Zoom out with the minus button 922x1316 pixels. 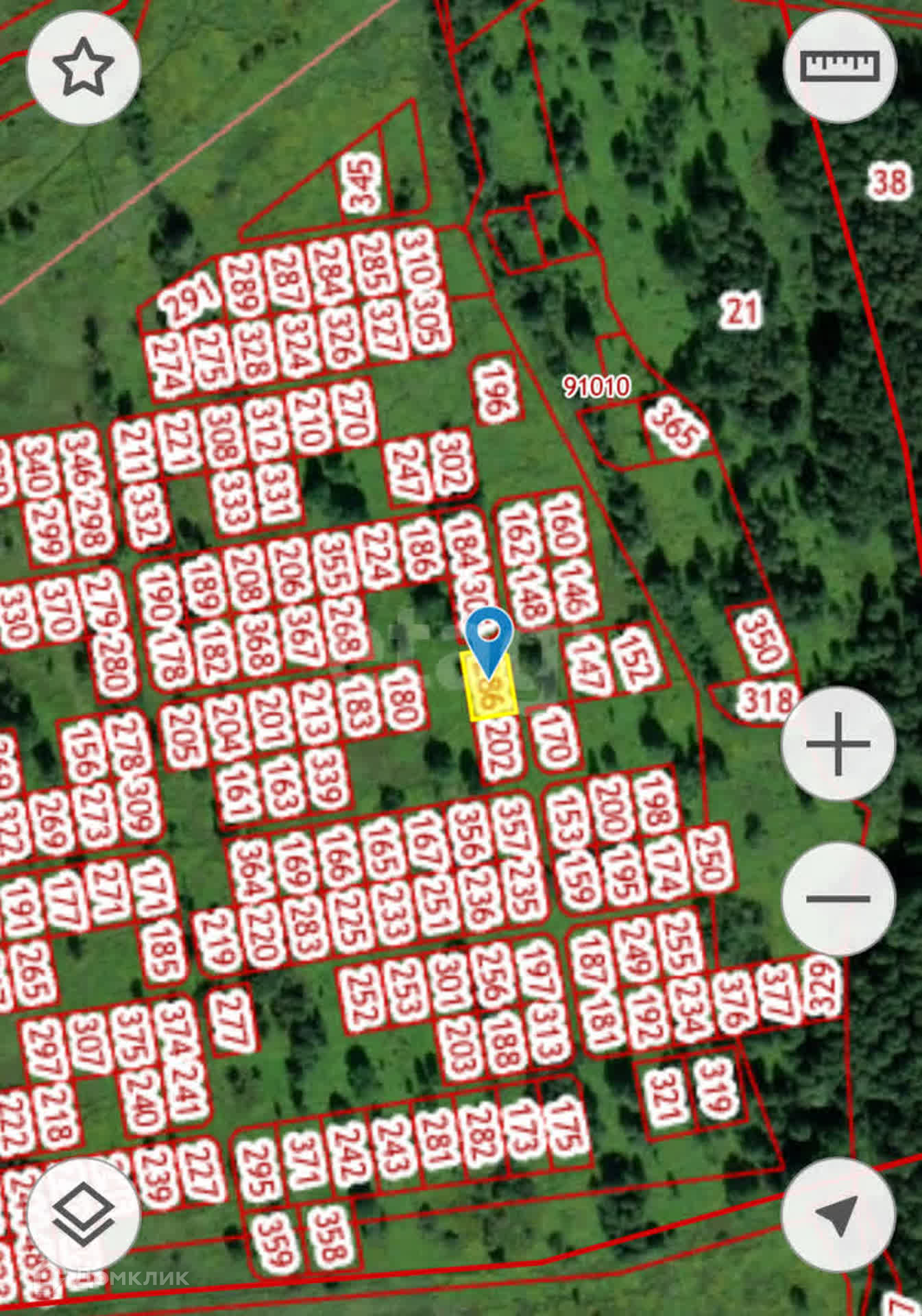[838, 899]
